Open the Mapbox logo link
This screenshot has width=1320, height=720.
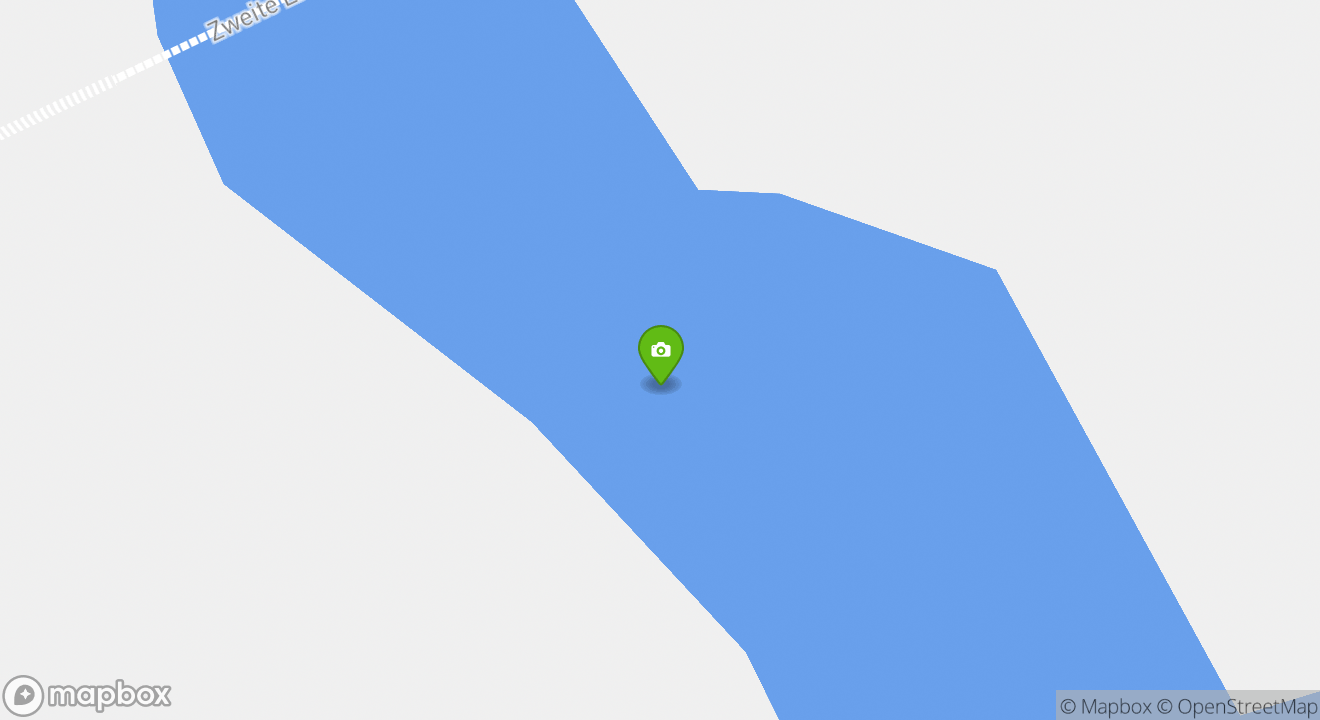(x=88, y=695)
